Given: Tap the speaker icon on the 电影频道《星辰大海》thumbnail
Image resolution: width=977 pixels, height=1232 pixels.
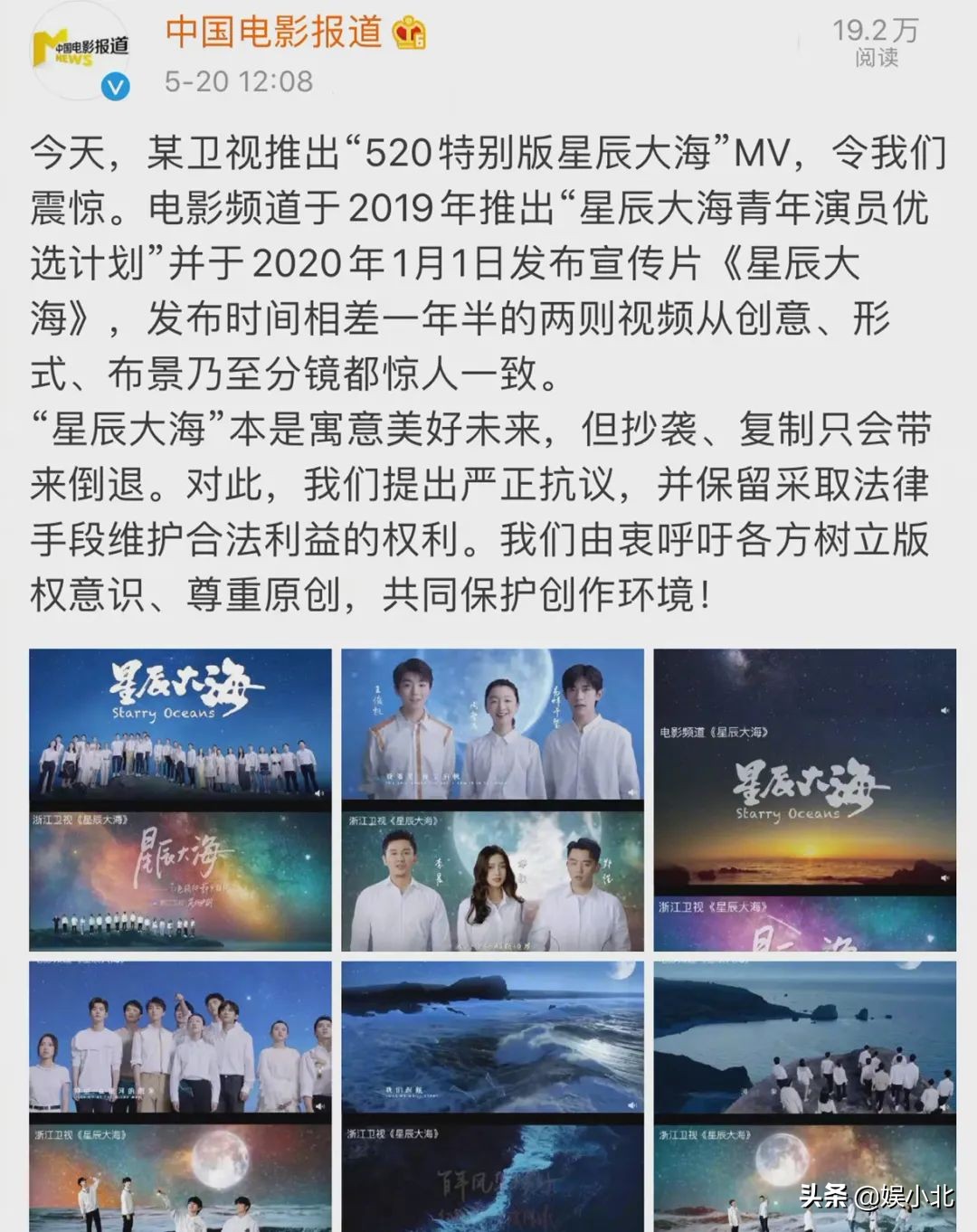Looking at the screenshot, I should (944, 710).
